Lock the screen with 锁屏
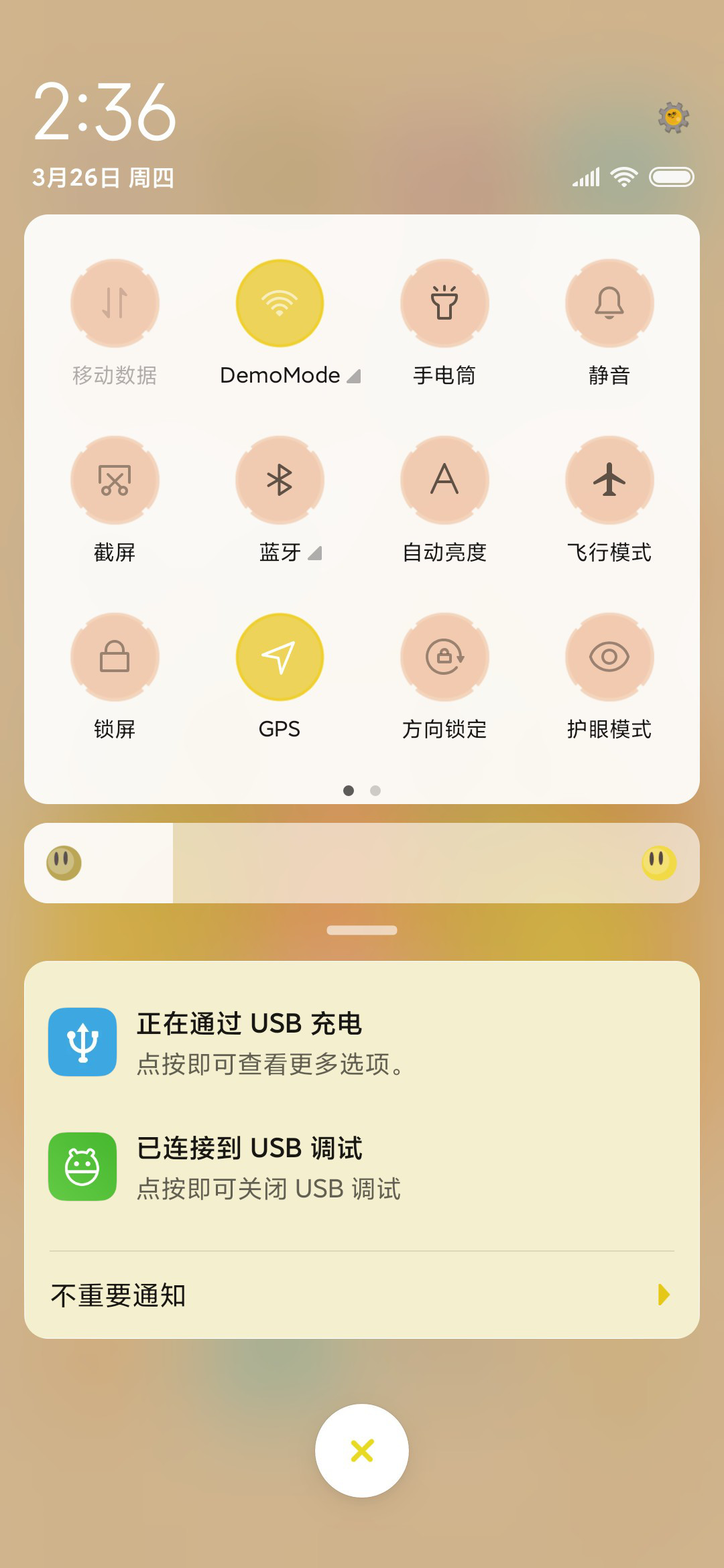The image size is (724, 1568). (115, 657)
